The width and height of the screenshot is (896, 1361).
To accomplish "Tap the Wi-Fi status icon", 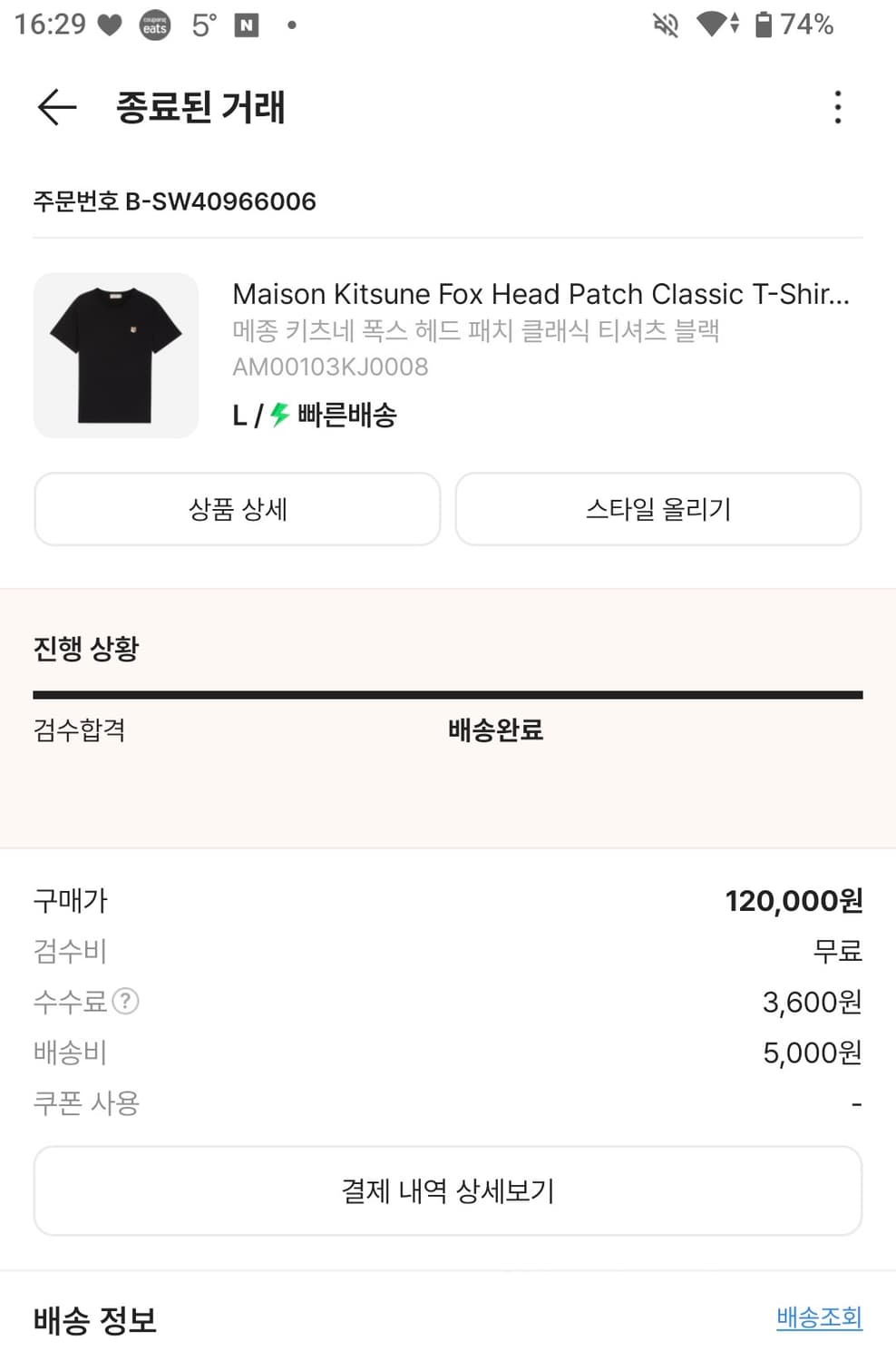I will click(x=713, y=25).
